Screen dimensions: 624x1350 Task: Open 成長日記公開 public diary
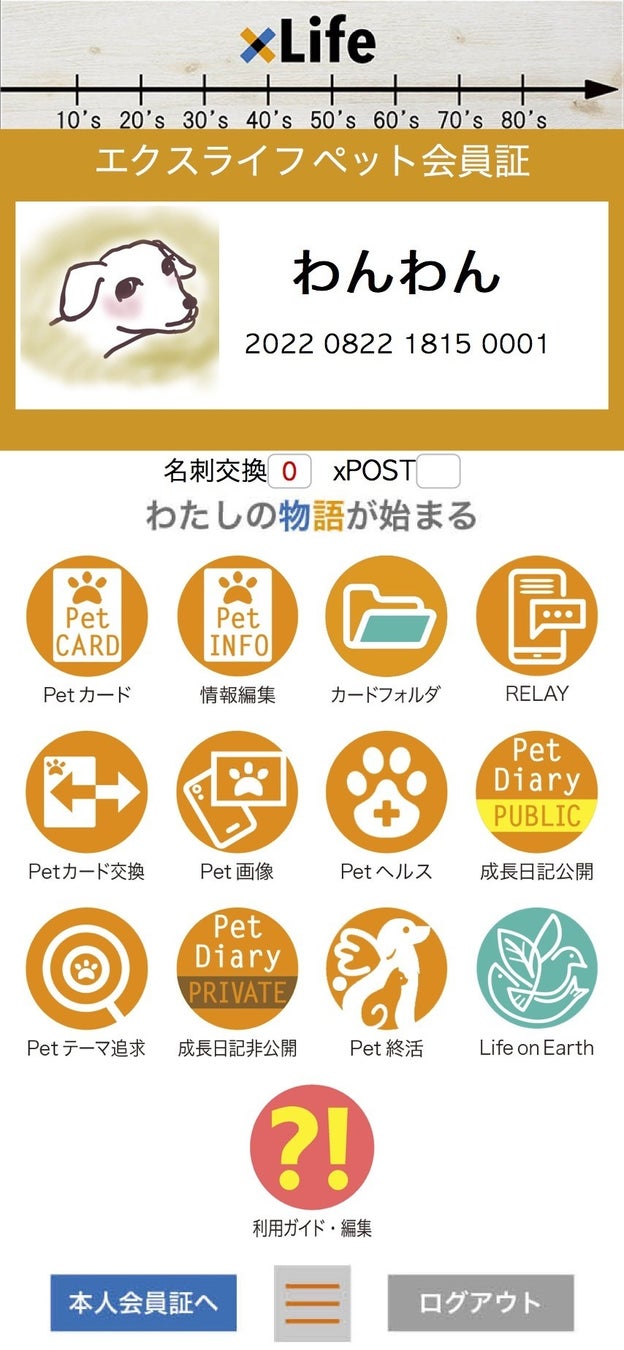(x=536, y=794)
